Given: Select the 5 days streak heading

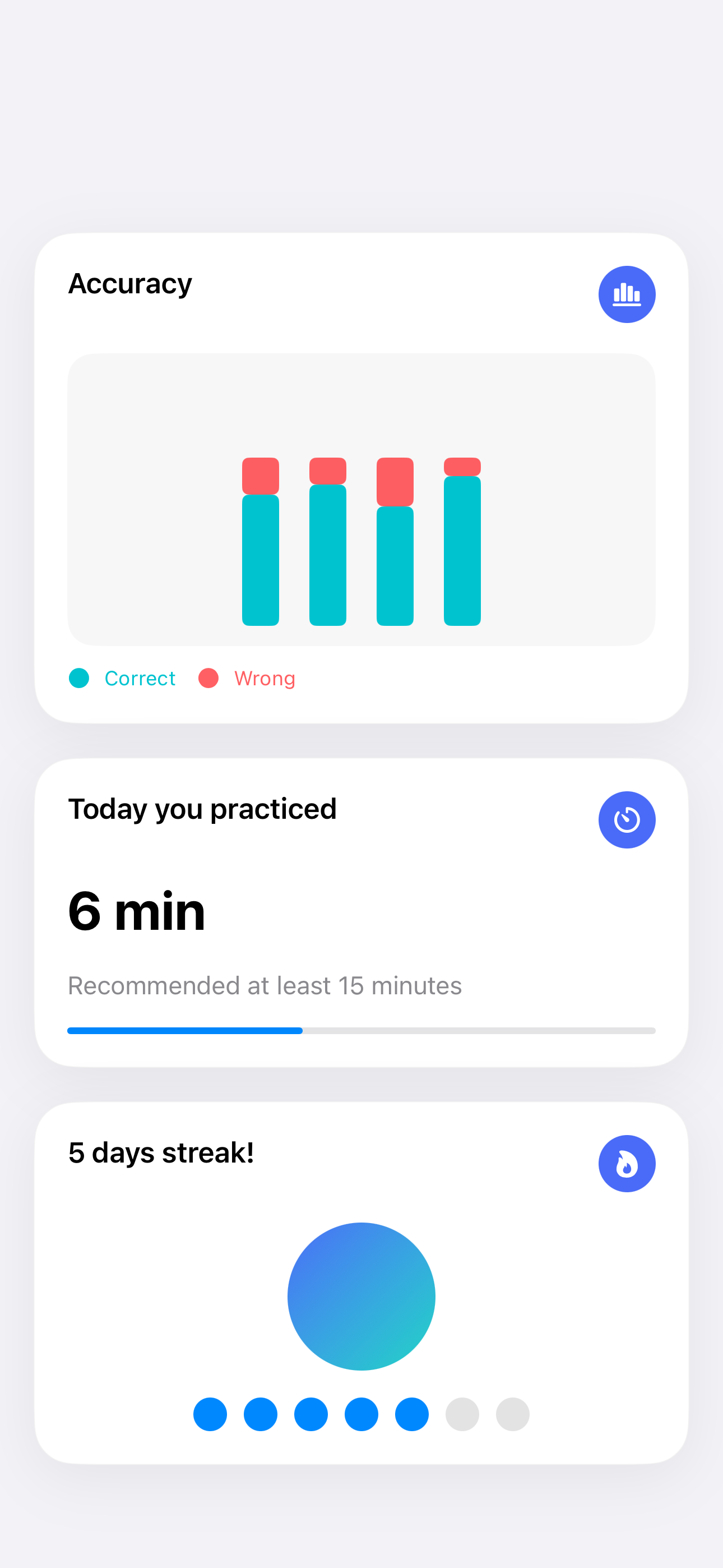Looking at the screenshot, I should (x=162, y=1152).
